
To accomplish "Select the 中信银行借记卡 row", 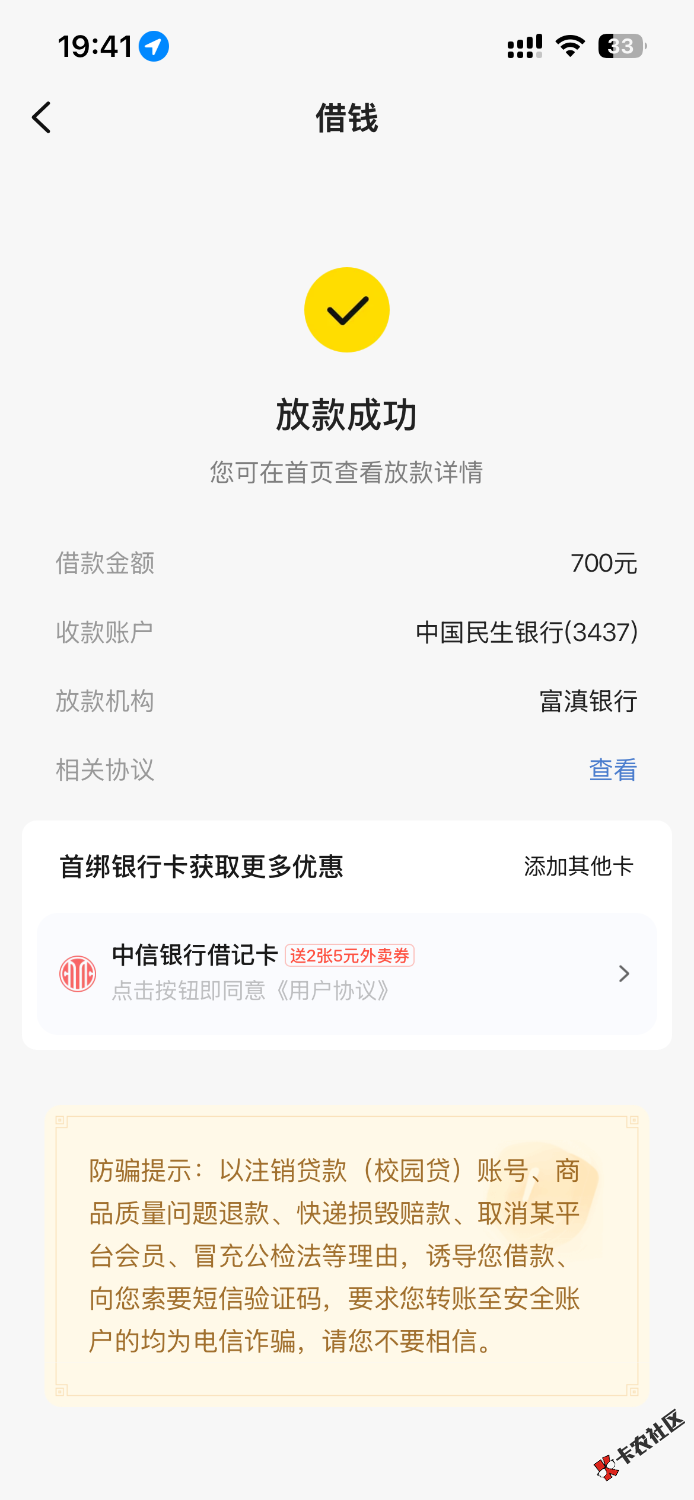I will [x=346, y=973].
